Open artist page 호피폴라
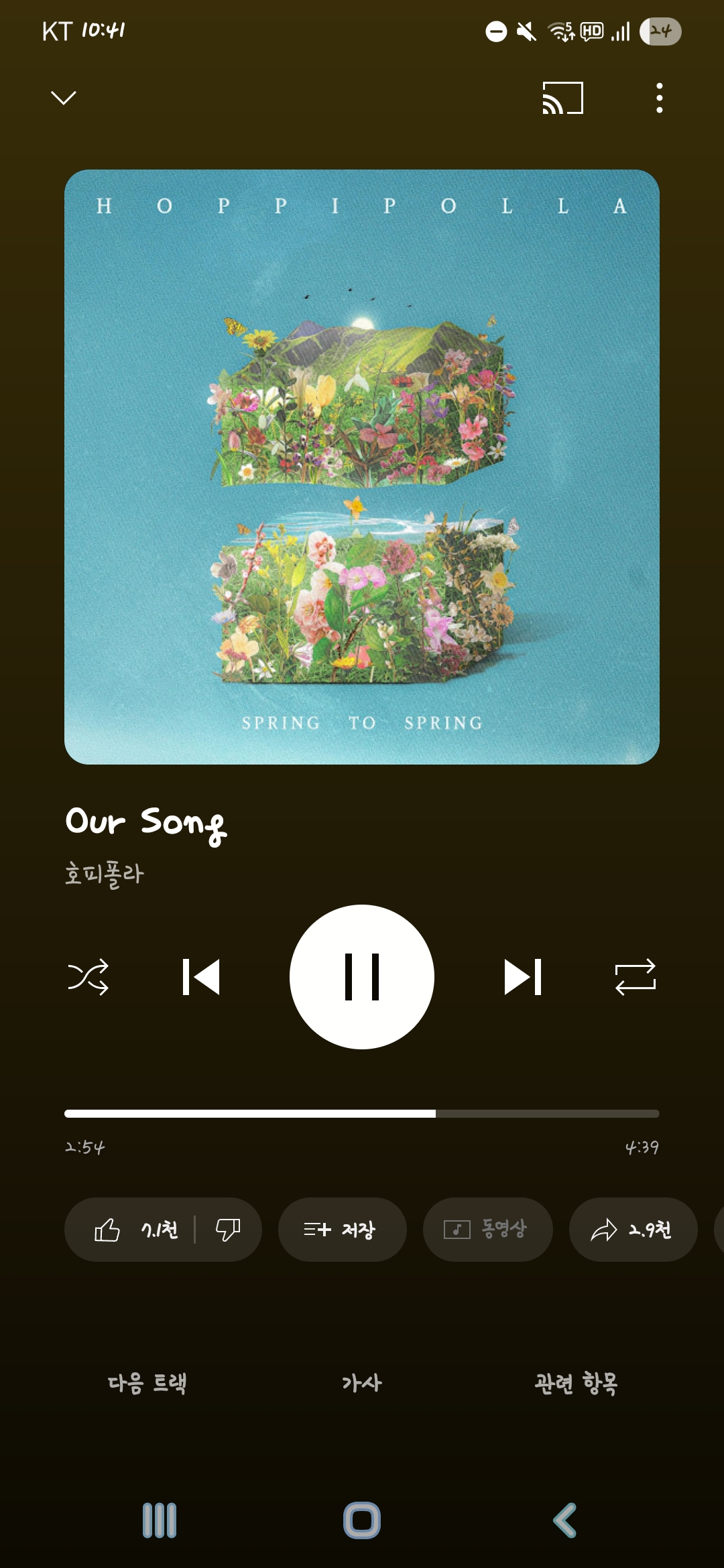The height and width of the screenshot is (1568, 724). pos(105,874)
